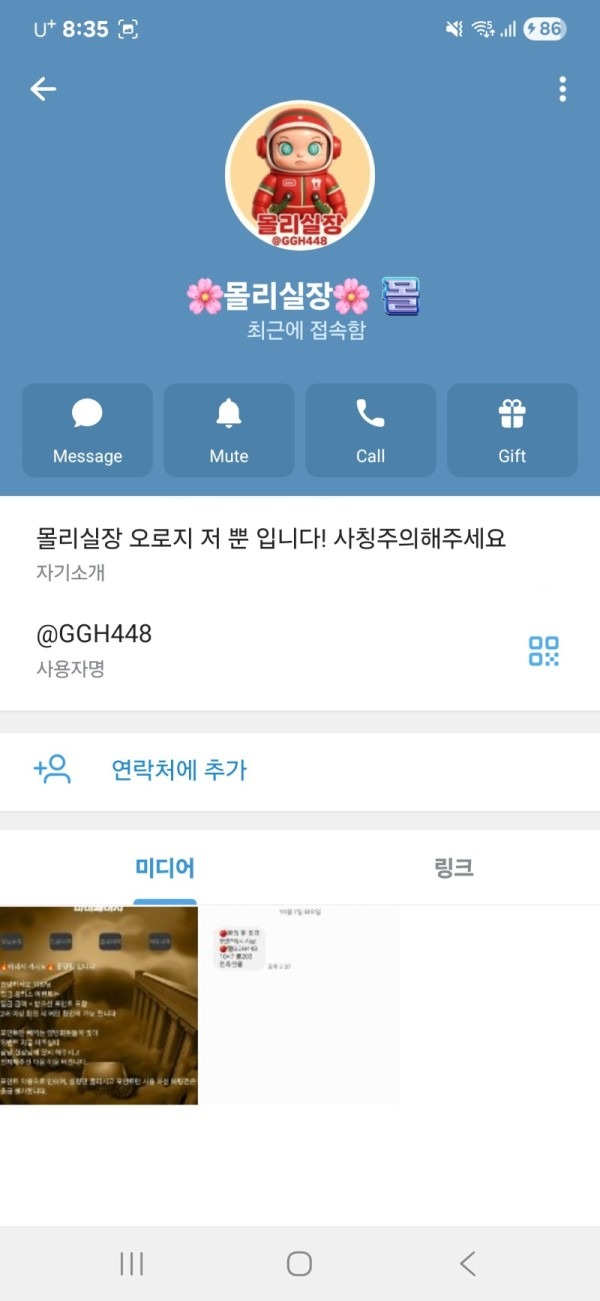Open recent apps from navigation bar
The height and width of the screenshot is (1301, 600).
point(131,1263)
